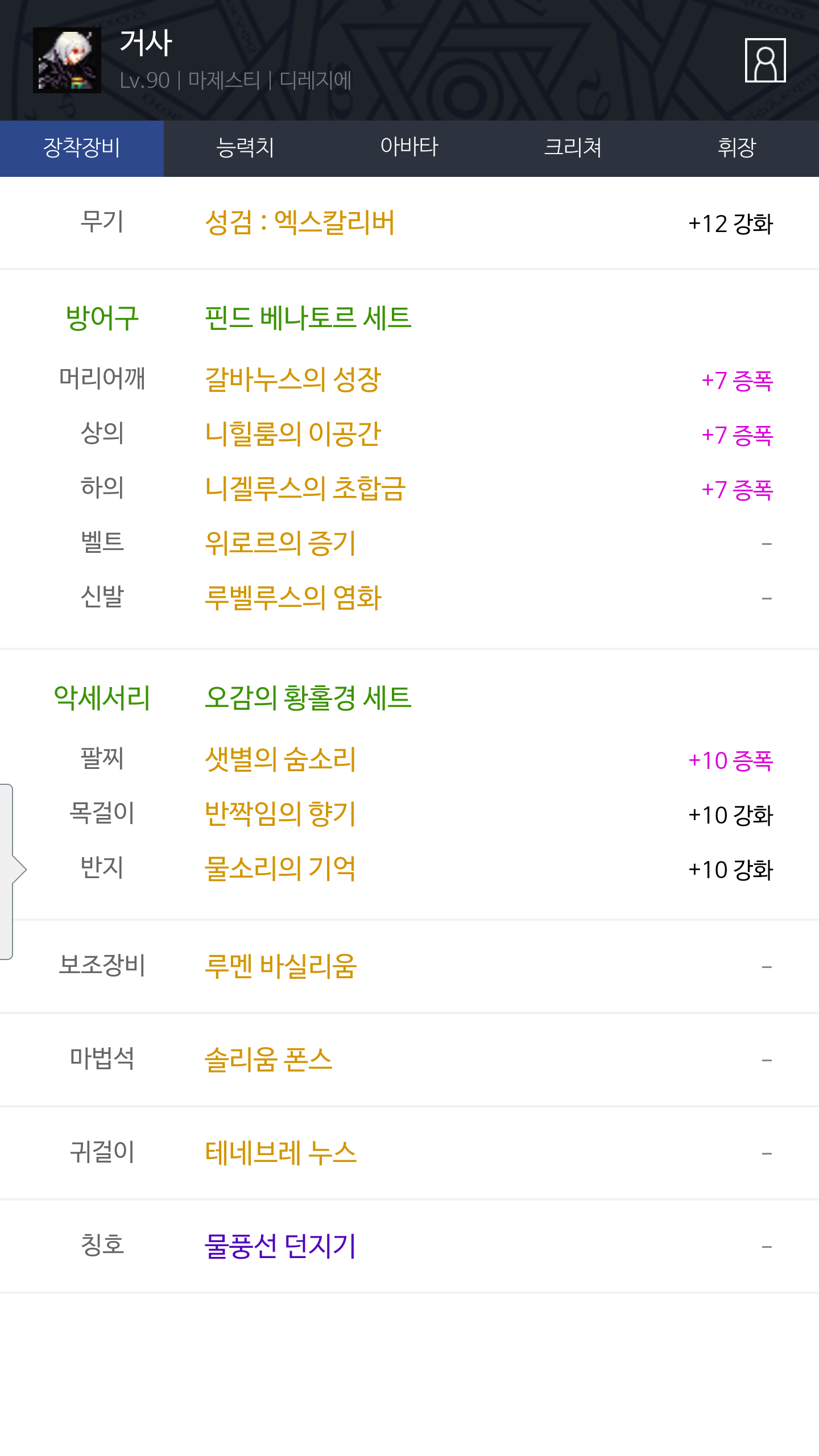Open 물풍선 던지기 title
819x1456 pixels.
[280, 1246]
